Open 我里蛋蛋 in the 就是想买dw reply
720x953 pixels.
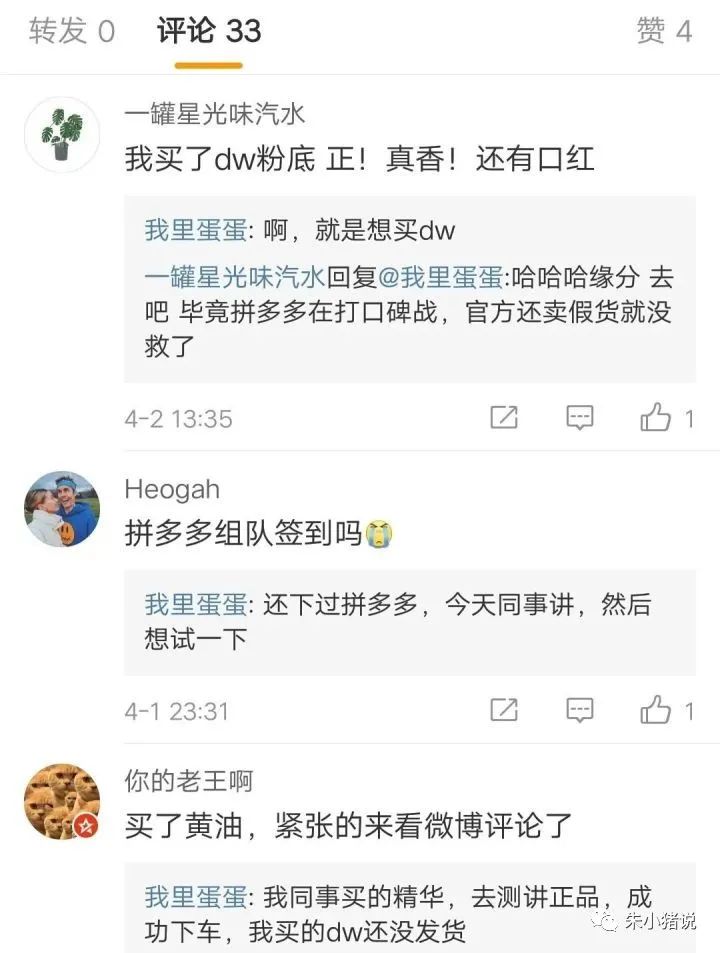pos(195,231)
